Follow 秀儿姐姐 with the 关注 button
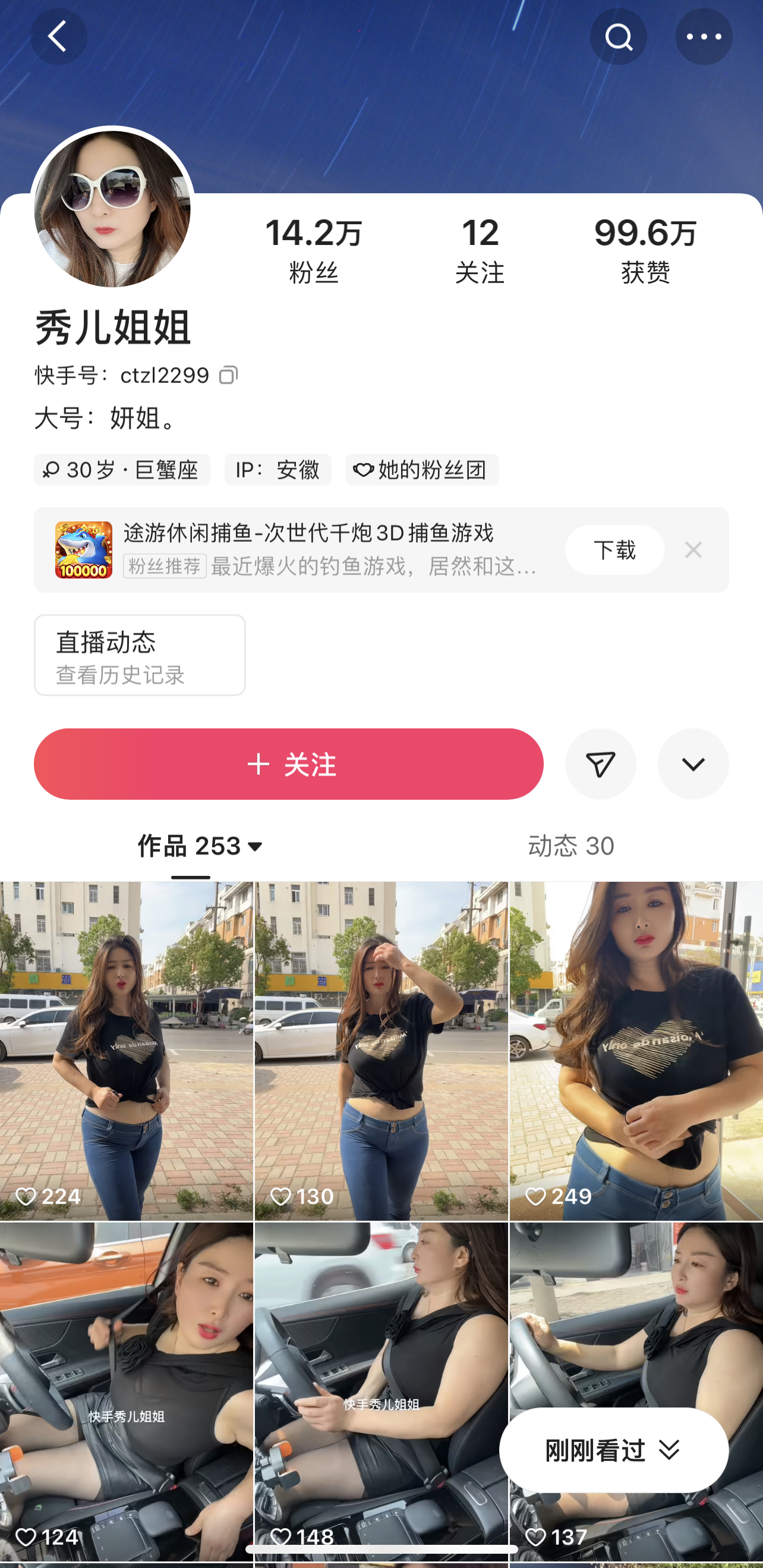 pyautogui.click(x=288, y=764)
